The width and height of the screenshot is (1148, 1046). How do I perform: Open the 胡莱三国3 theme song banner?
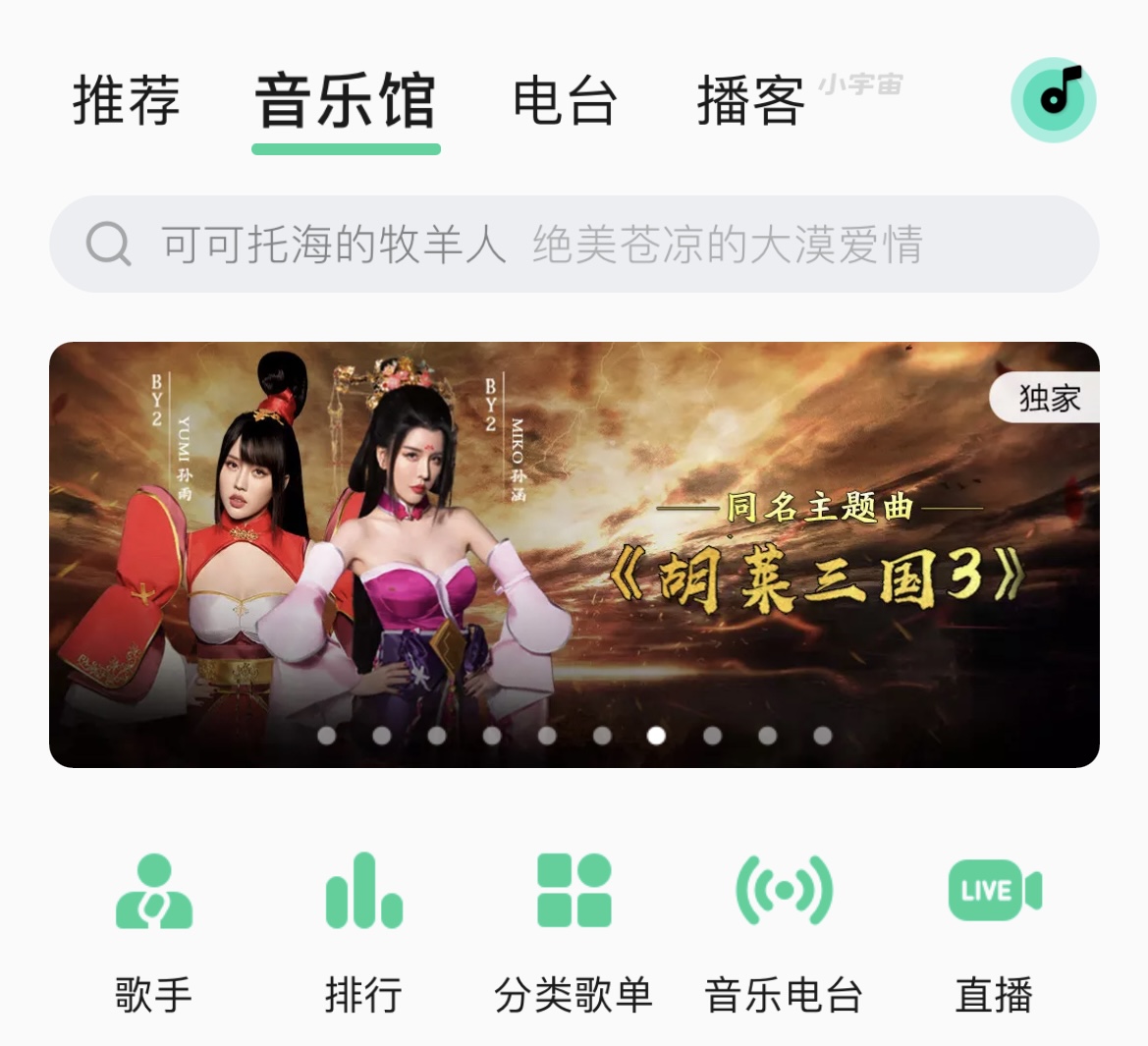click(x=574, y=554)
